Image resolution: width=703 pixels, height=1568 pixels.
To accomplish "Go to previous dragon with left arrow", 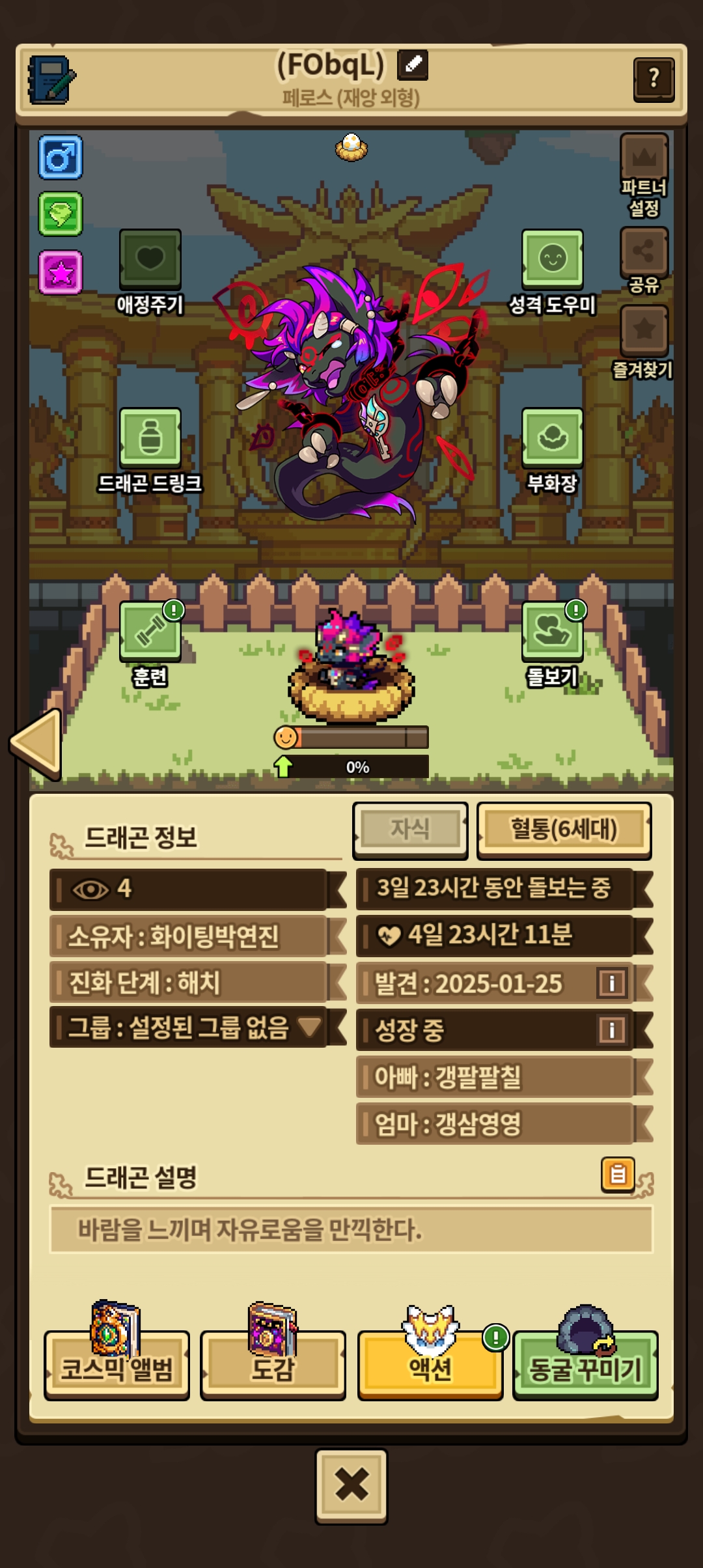I will point(36,744).
